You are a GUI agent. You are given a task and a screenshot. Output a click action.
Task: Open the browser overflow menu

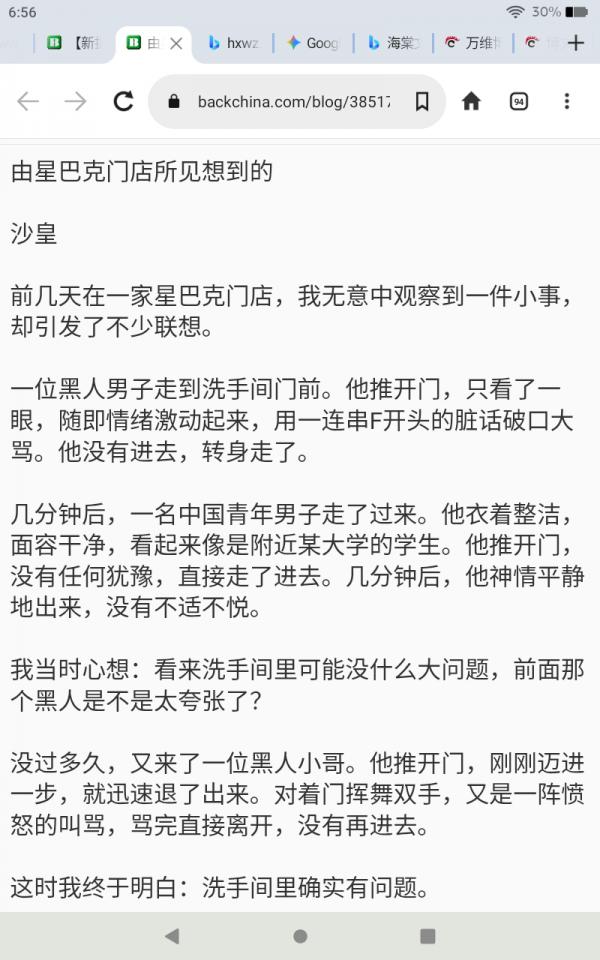(566, 101)
